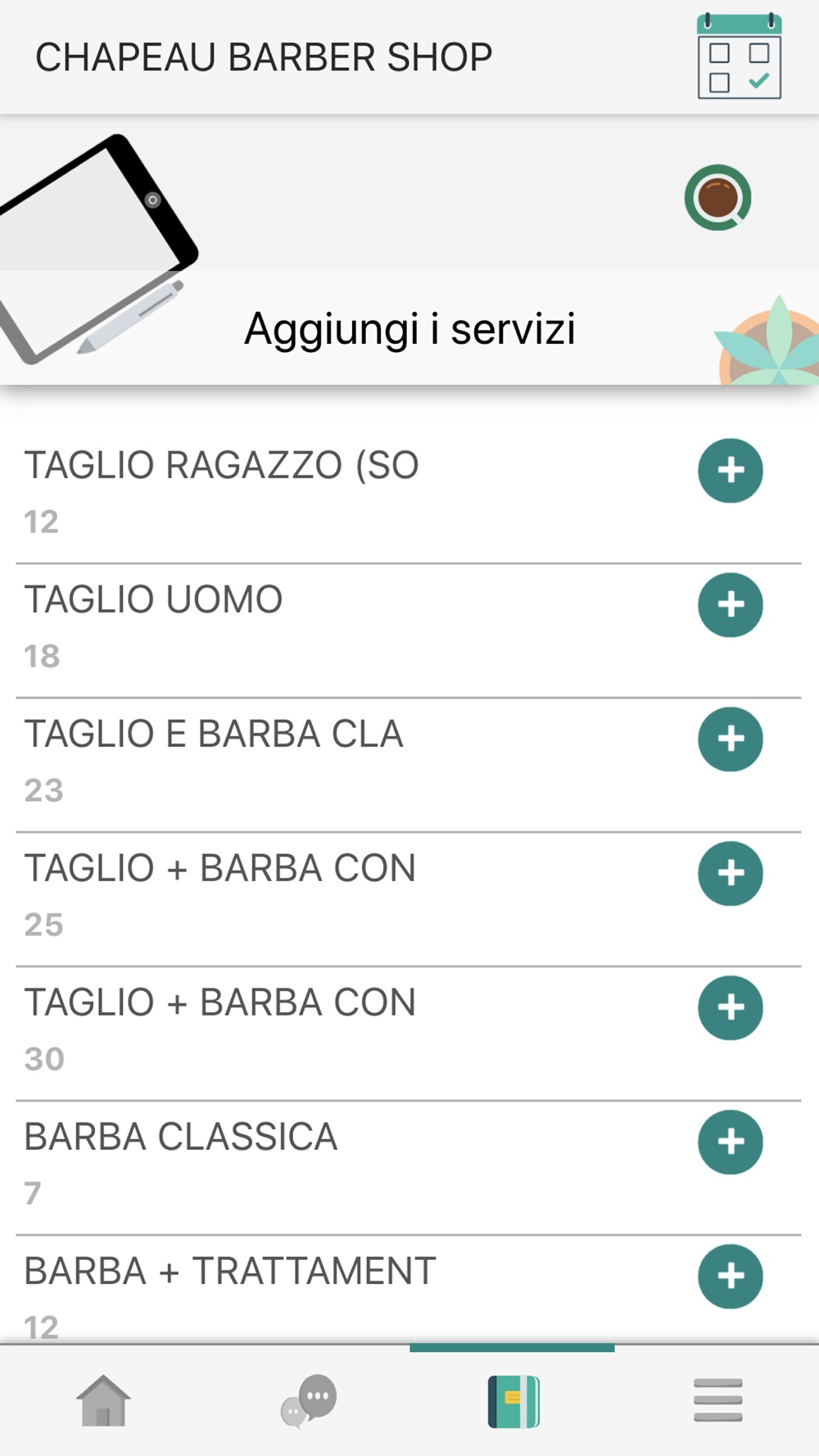The image size is (819, 1456).
Task: Open the hamburger menu tab
Action: click(717, 1400)
